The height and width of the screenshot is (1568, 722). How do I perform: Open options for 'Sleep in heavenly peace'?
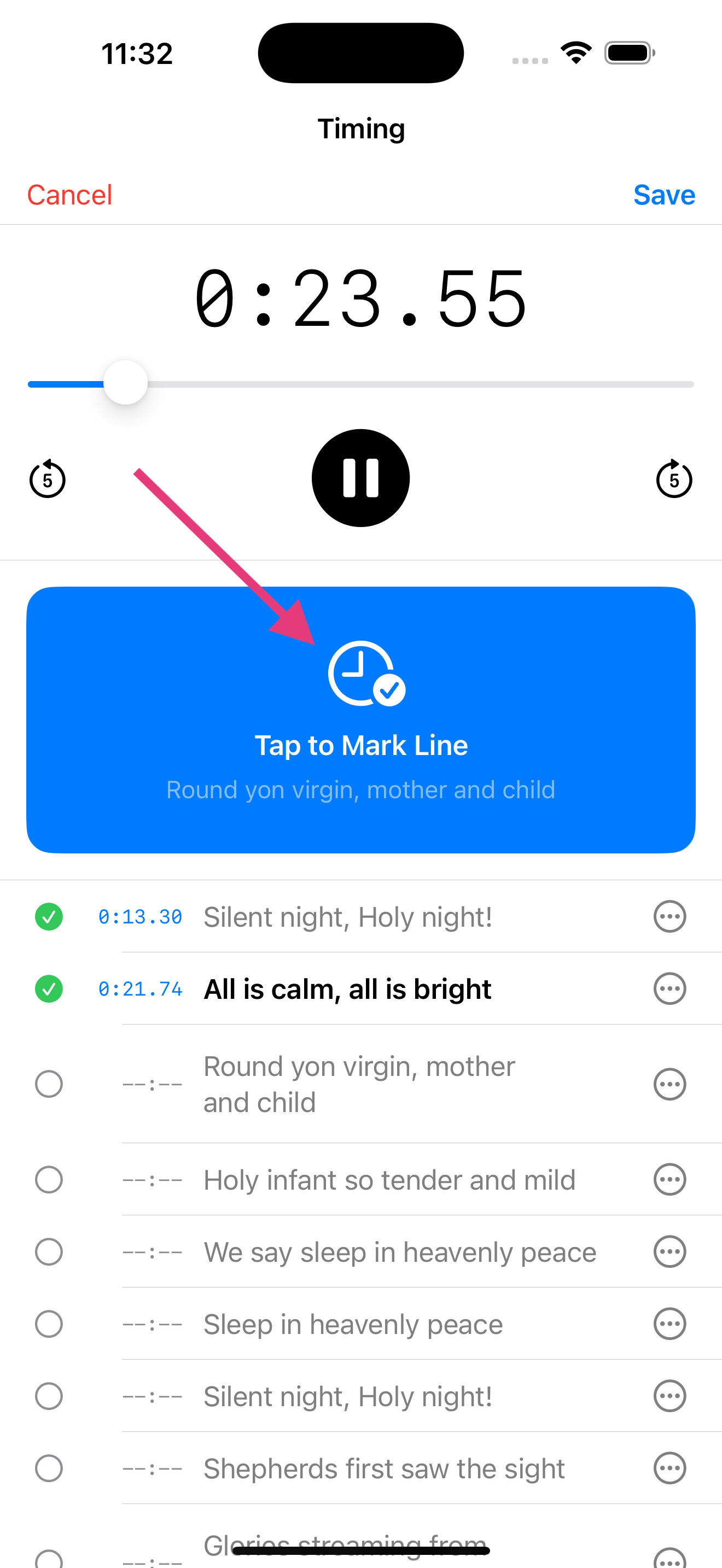669,1323
